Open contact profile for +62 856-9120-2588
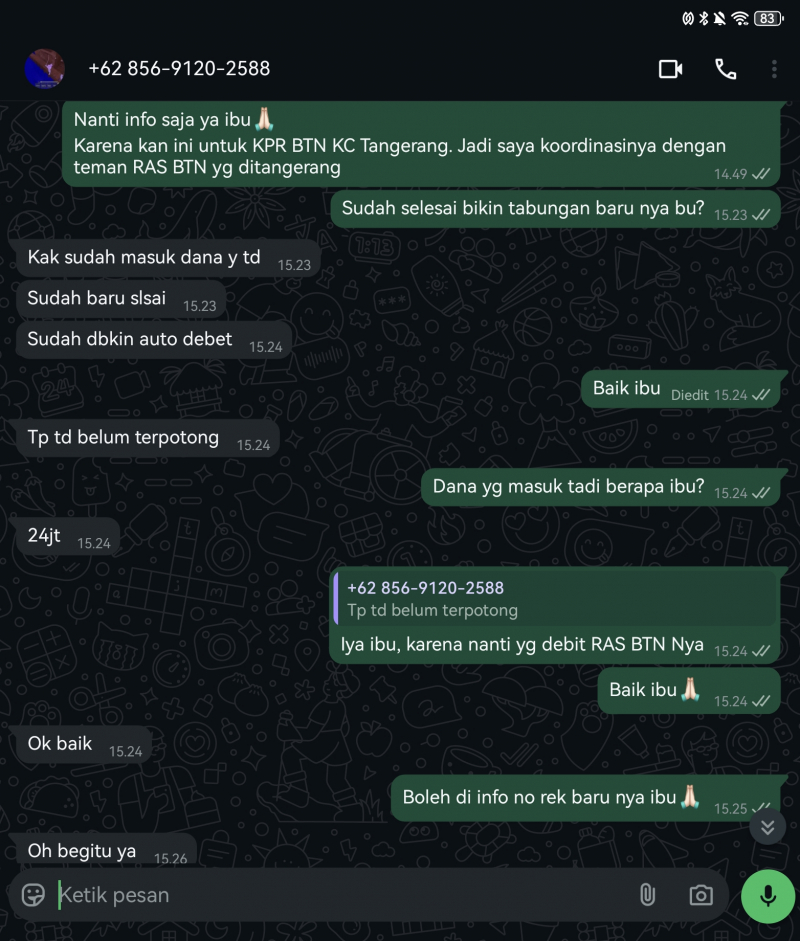This screenshot has width=800, height=941. point(179,69)
